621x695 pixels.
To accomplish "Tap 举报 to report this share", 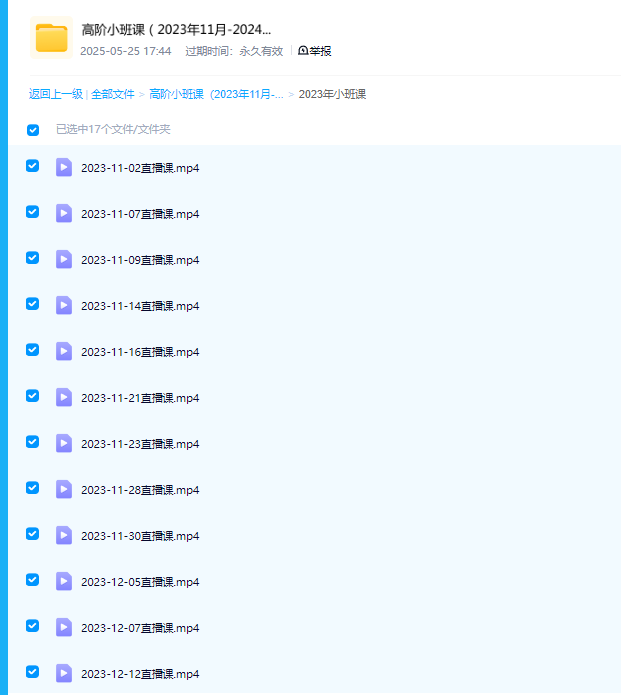I will (315, 51).
